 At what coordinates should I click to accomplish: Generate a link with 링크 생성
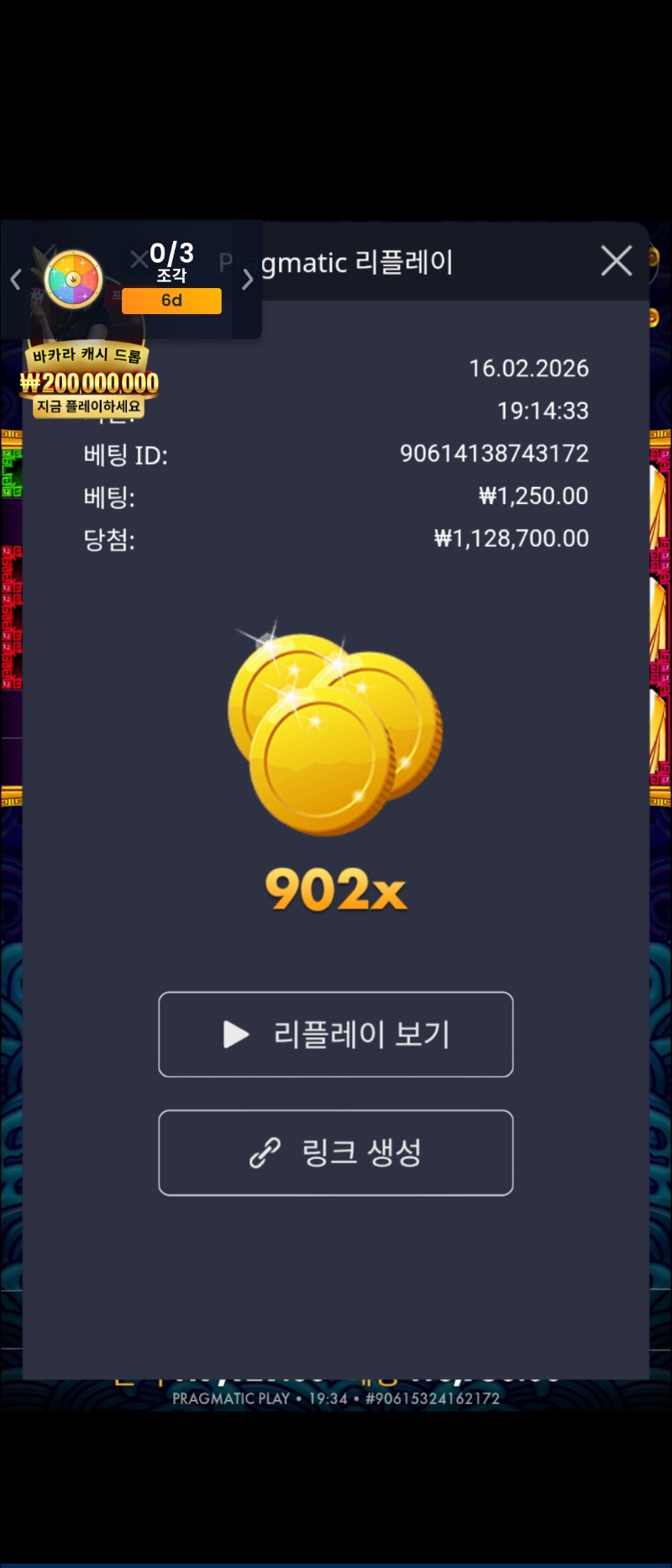pos(336,1152)
